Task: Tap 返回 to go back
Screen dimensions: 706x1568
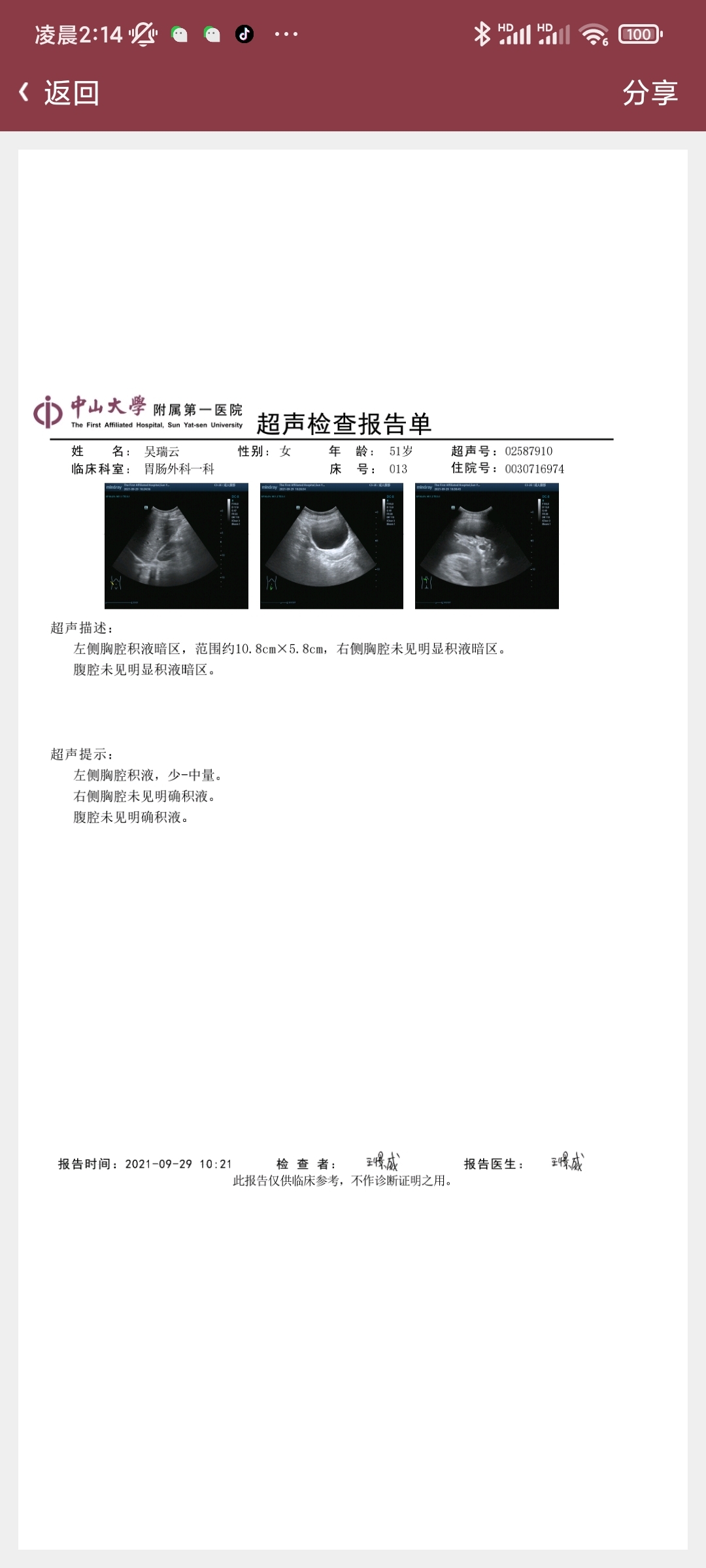Action: (x=60, y=93)
